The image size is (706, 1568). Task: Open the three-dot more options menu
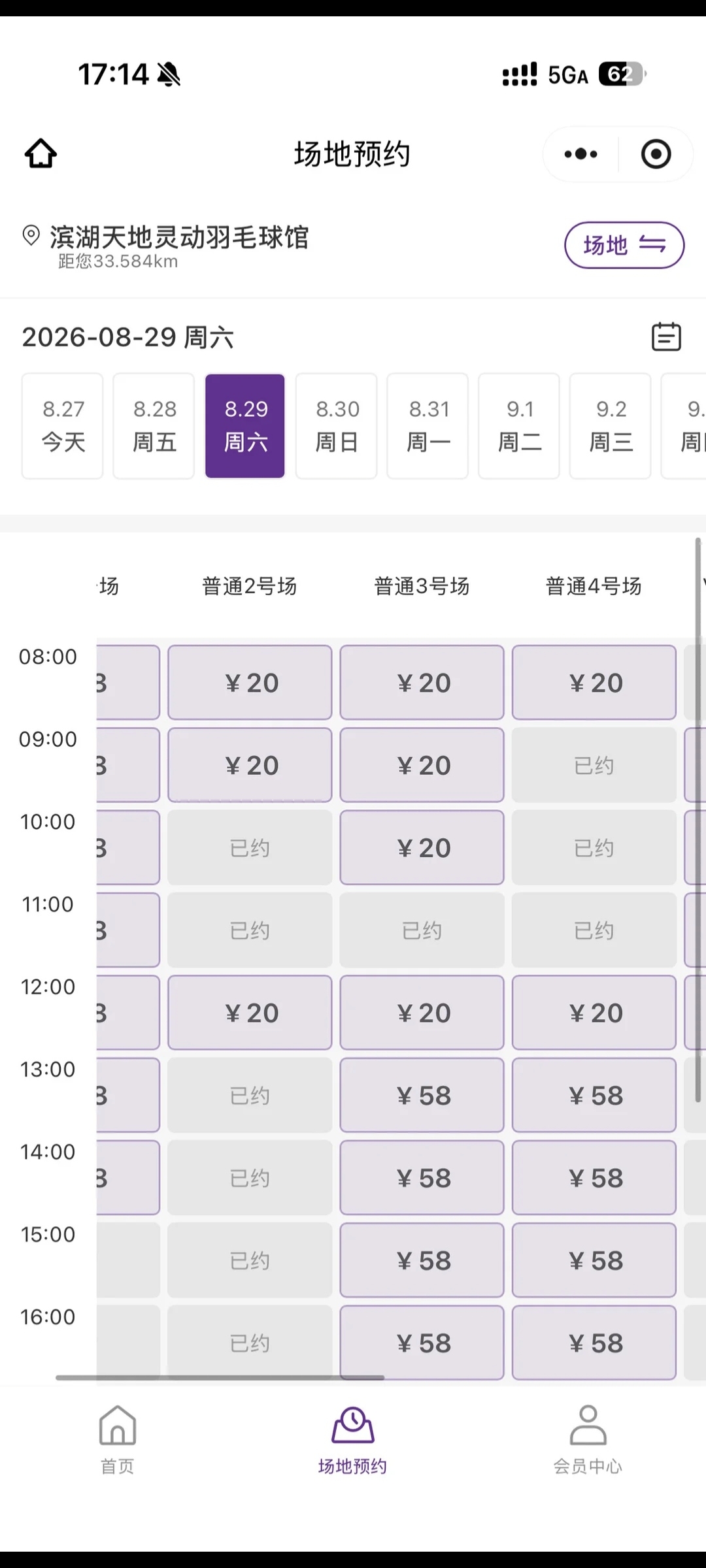pos(580,154)
